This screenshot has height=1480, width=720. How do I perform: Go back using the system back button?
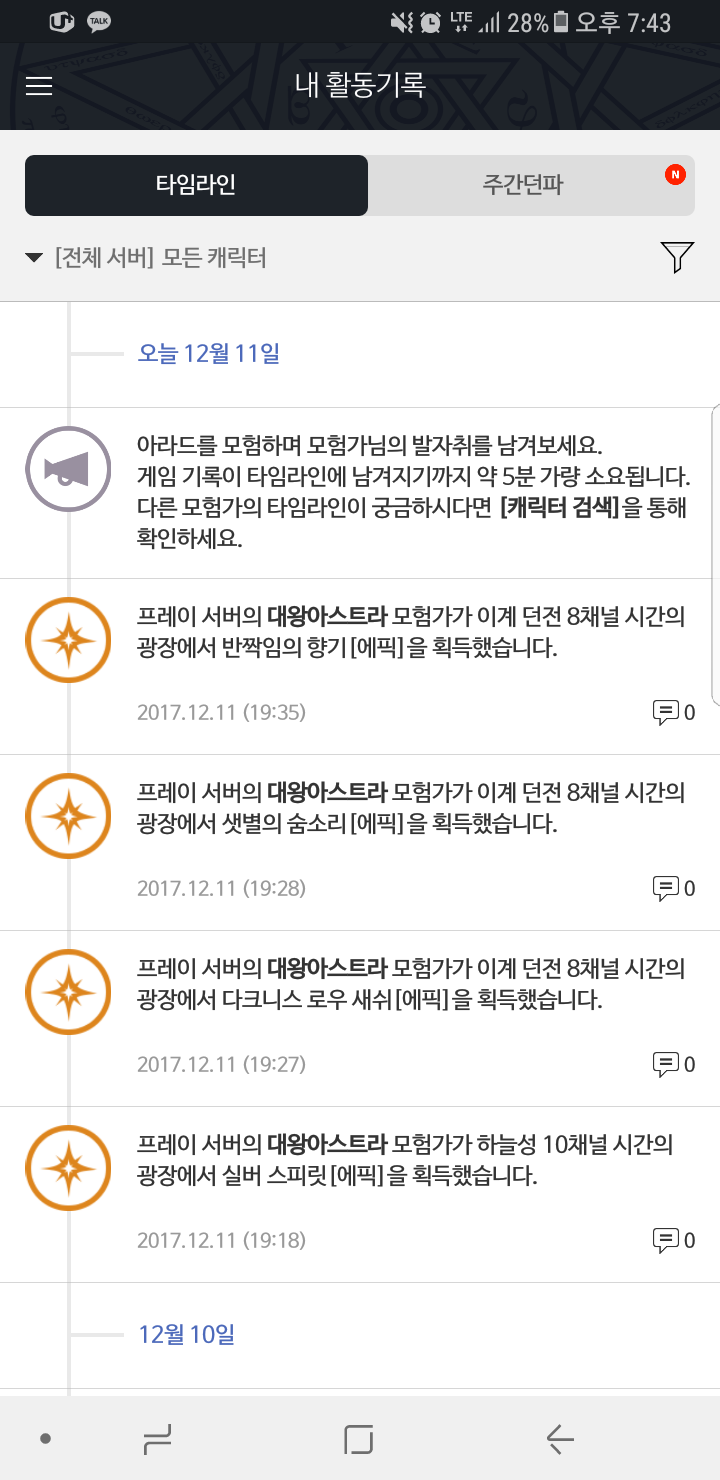(x=559, y=1439)
